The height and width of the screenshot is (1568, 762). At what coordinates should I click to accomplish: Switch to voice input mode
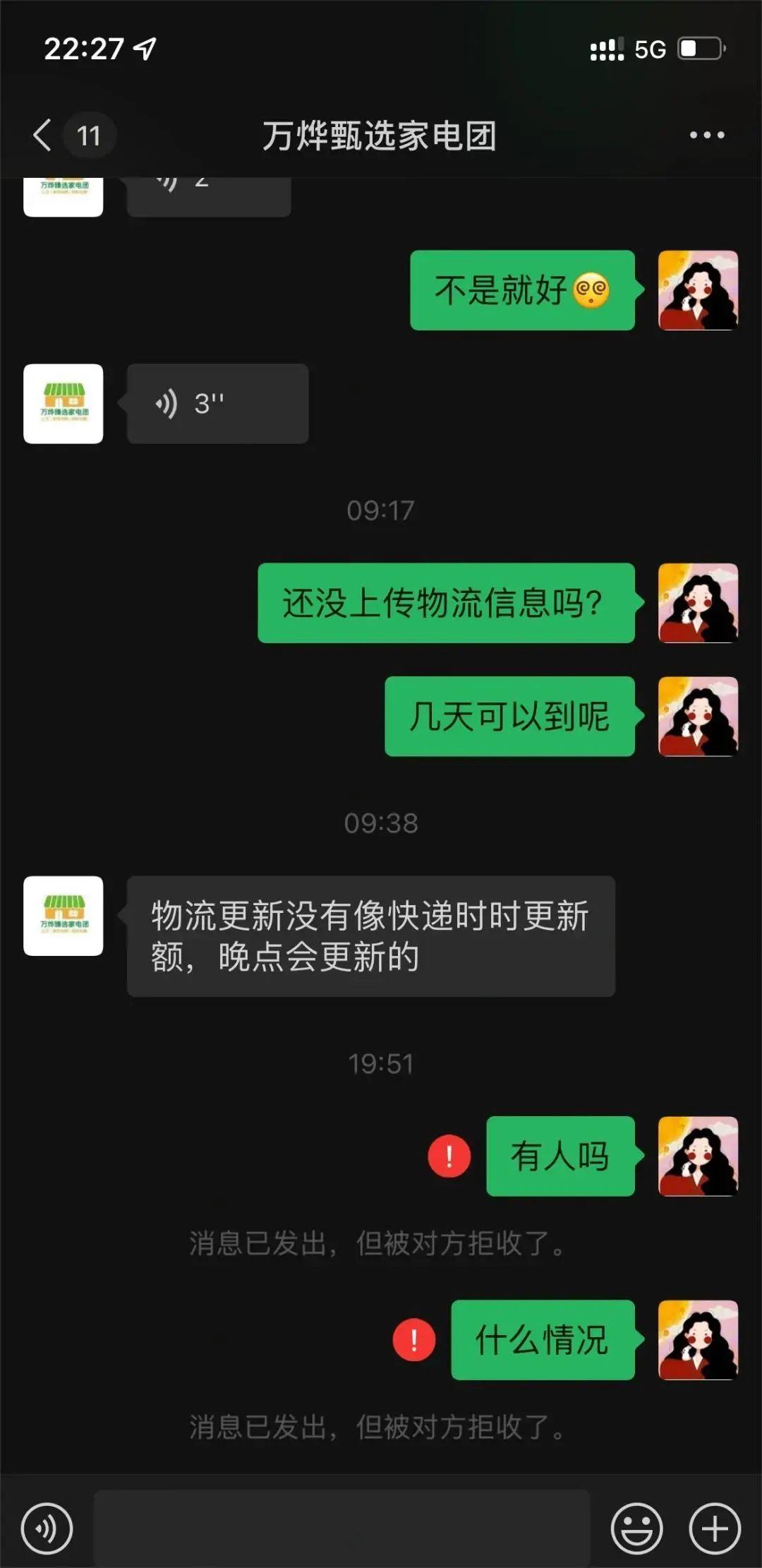[x=47, y=1528]
